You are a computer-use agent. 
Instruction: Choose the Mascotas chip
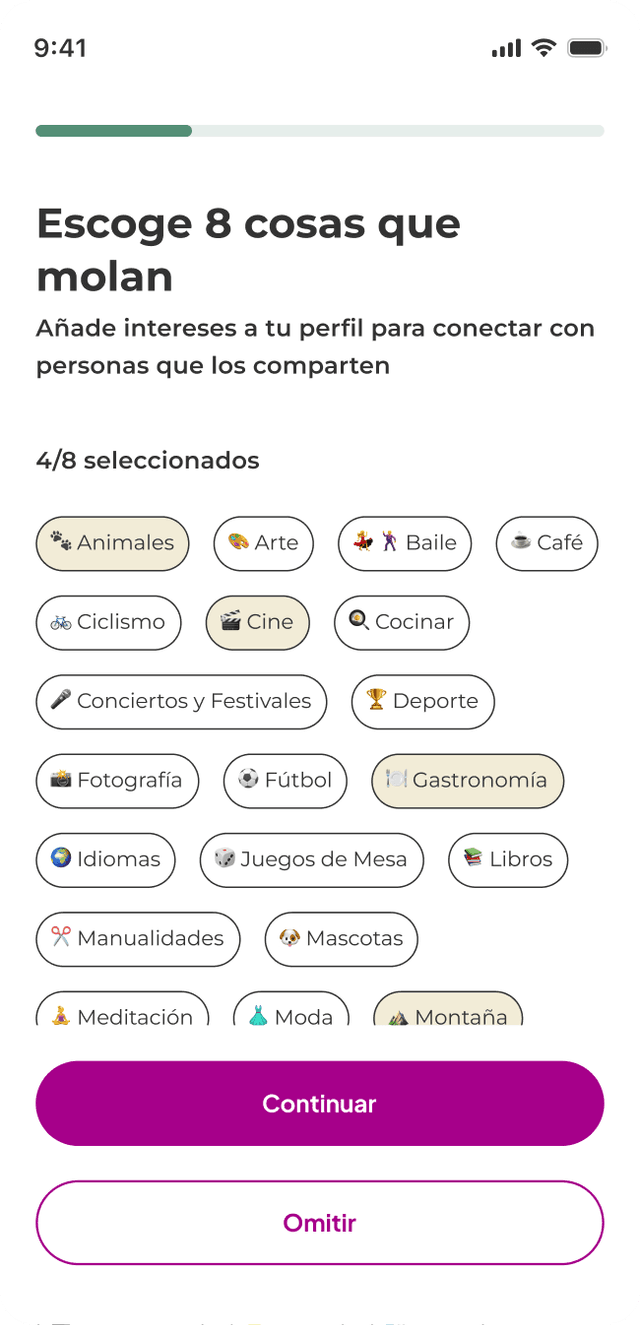point(341,938)
